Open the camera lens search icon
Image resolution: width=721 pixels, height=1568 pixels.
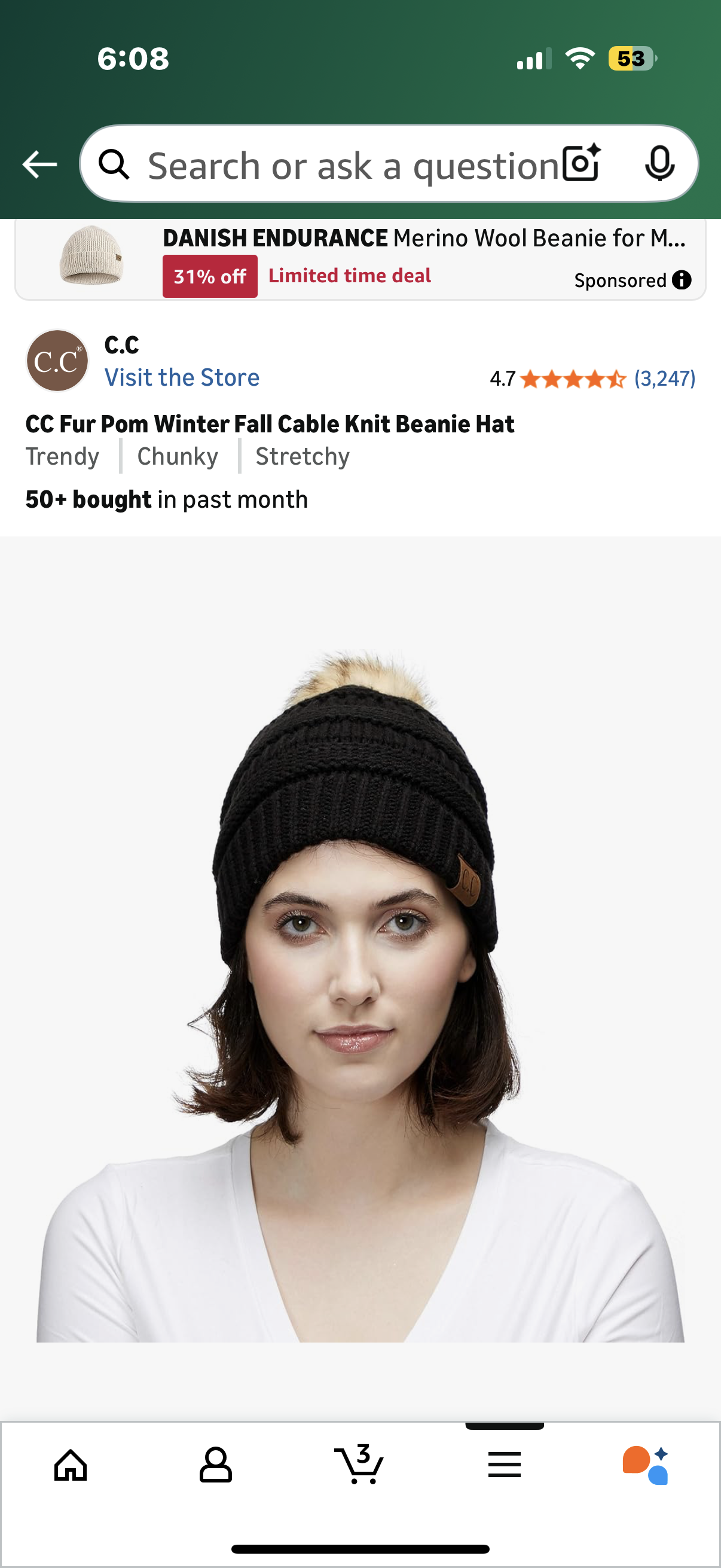point(581,163)
